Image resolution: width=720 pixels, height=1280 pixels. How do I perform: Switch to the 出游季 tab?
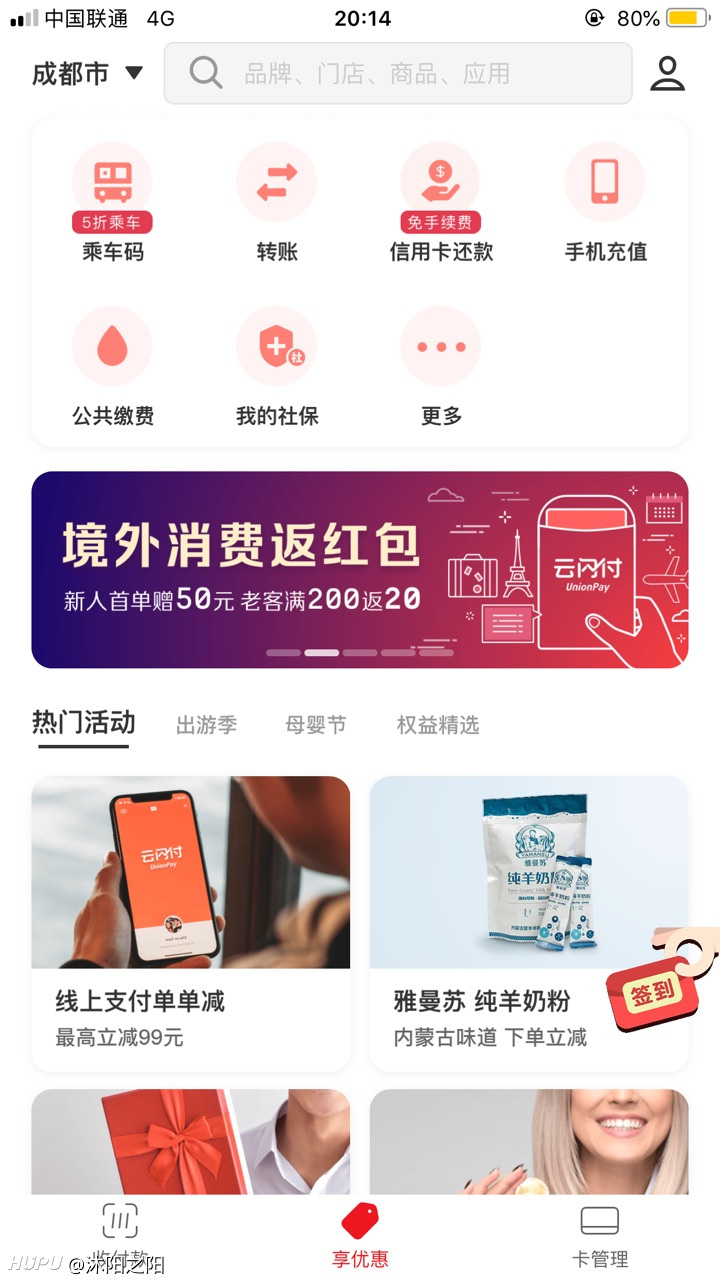click(x=206, y=725)
